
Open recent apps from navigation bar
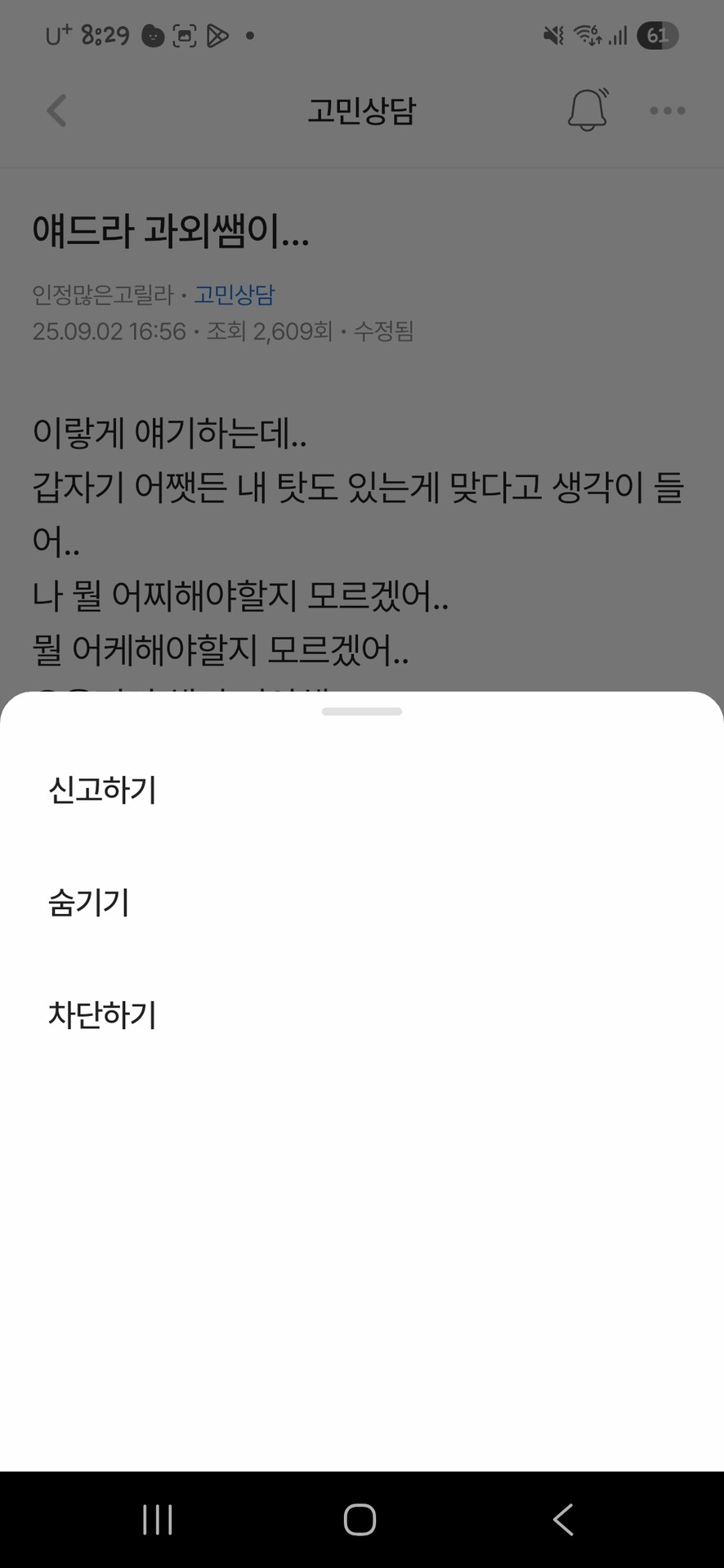point(158,1520)
